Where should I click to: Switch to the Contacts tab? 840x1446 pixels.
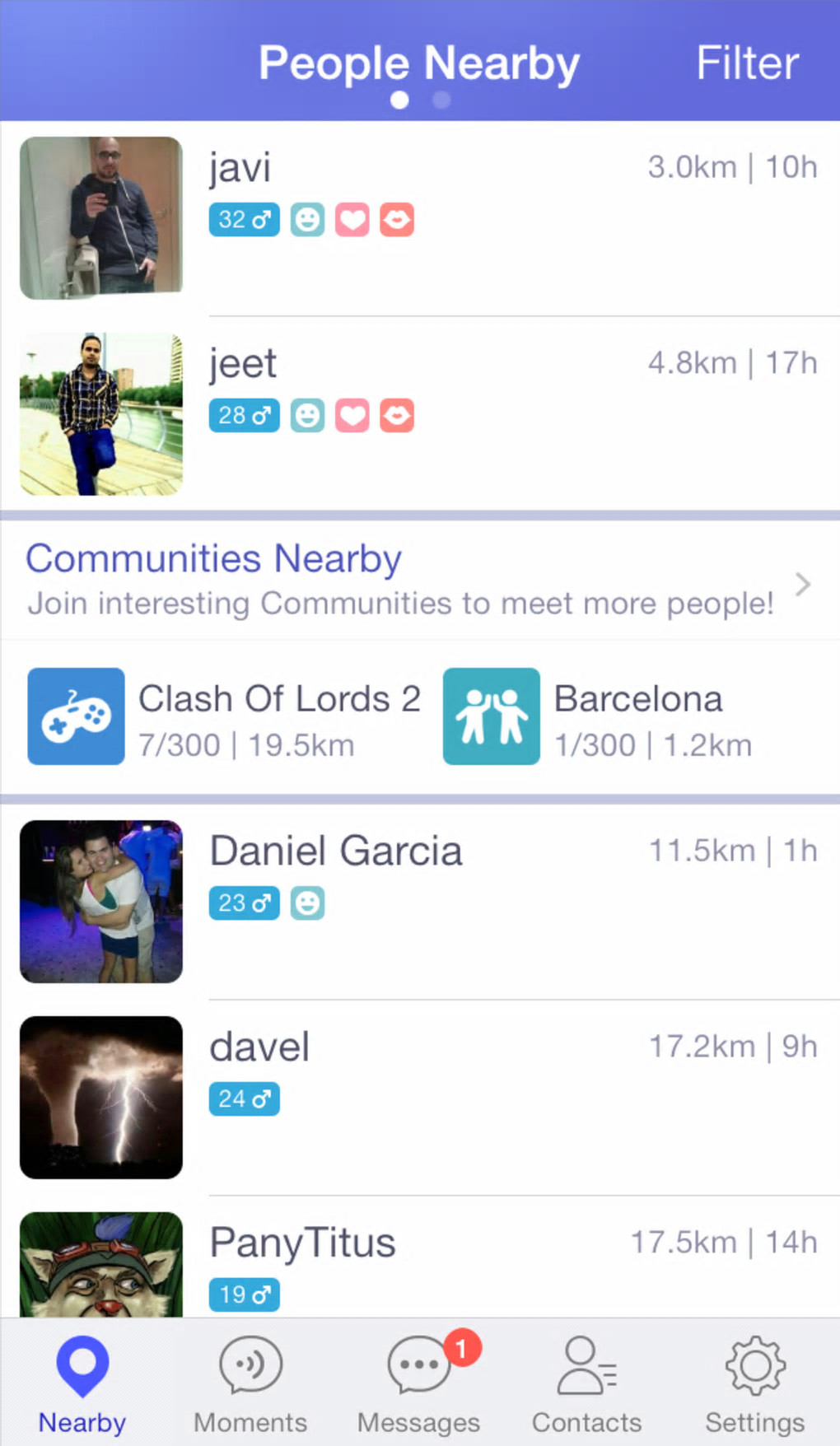(x=586, y=1383)
